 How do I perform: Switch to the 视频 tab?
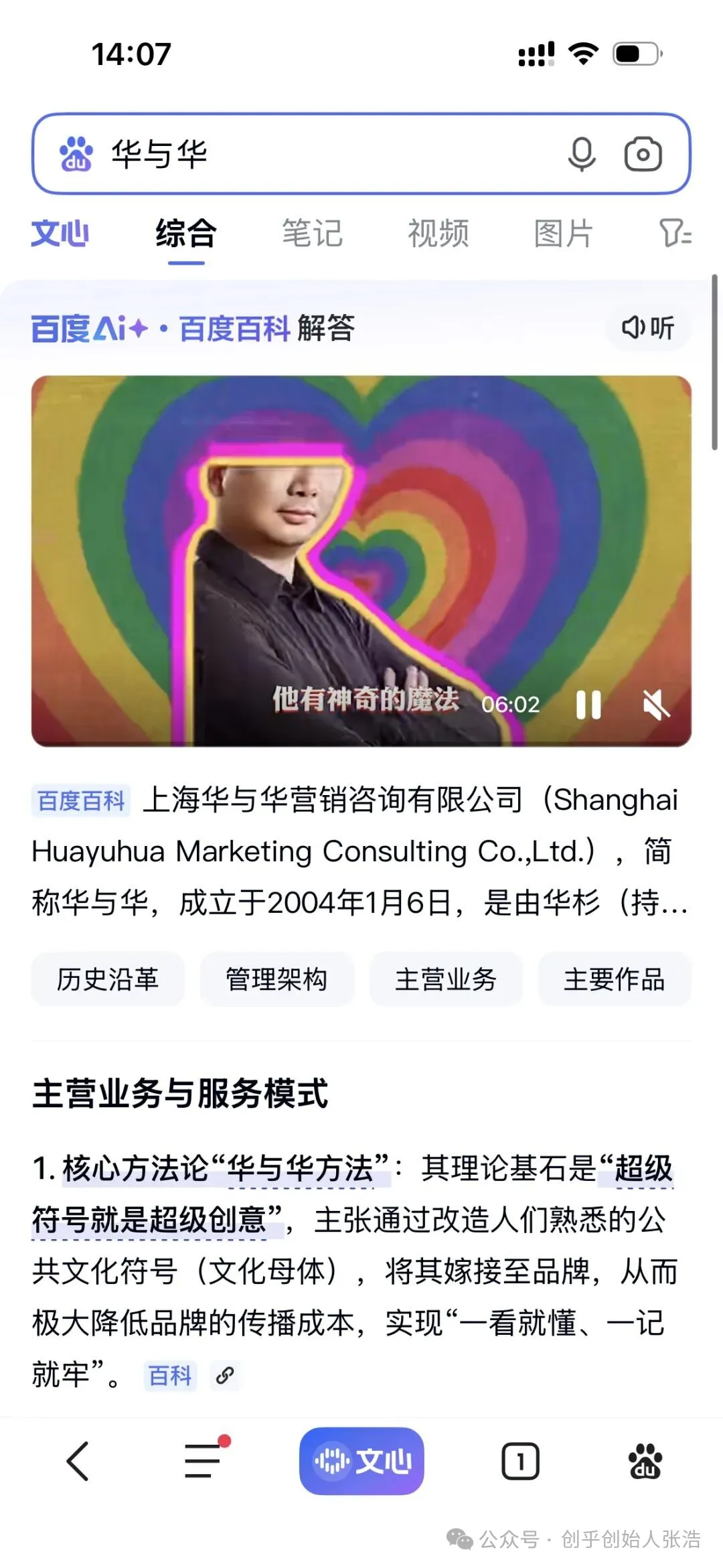tap(438, 234)
